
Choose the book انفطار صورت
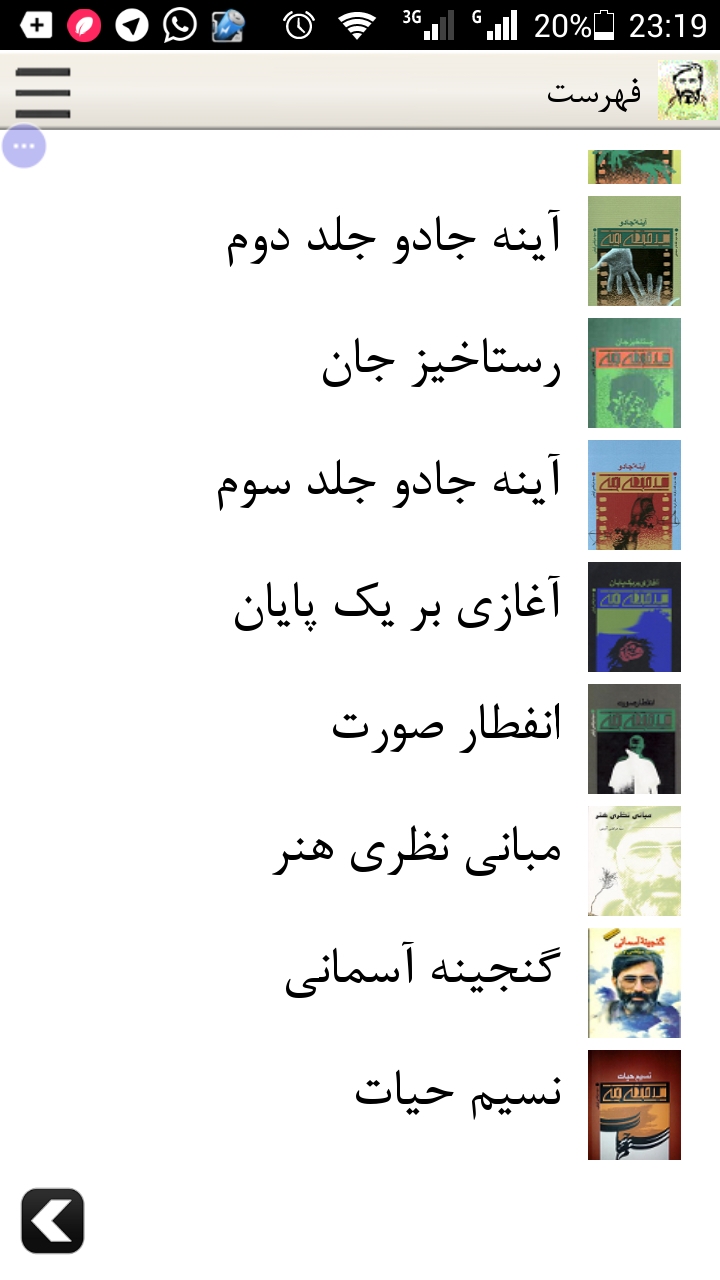[x=360, y=739]
